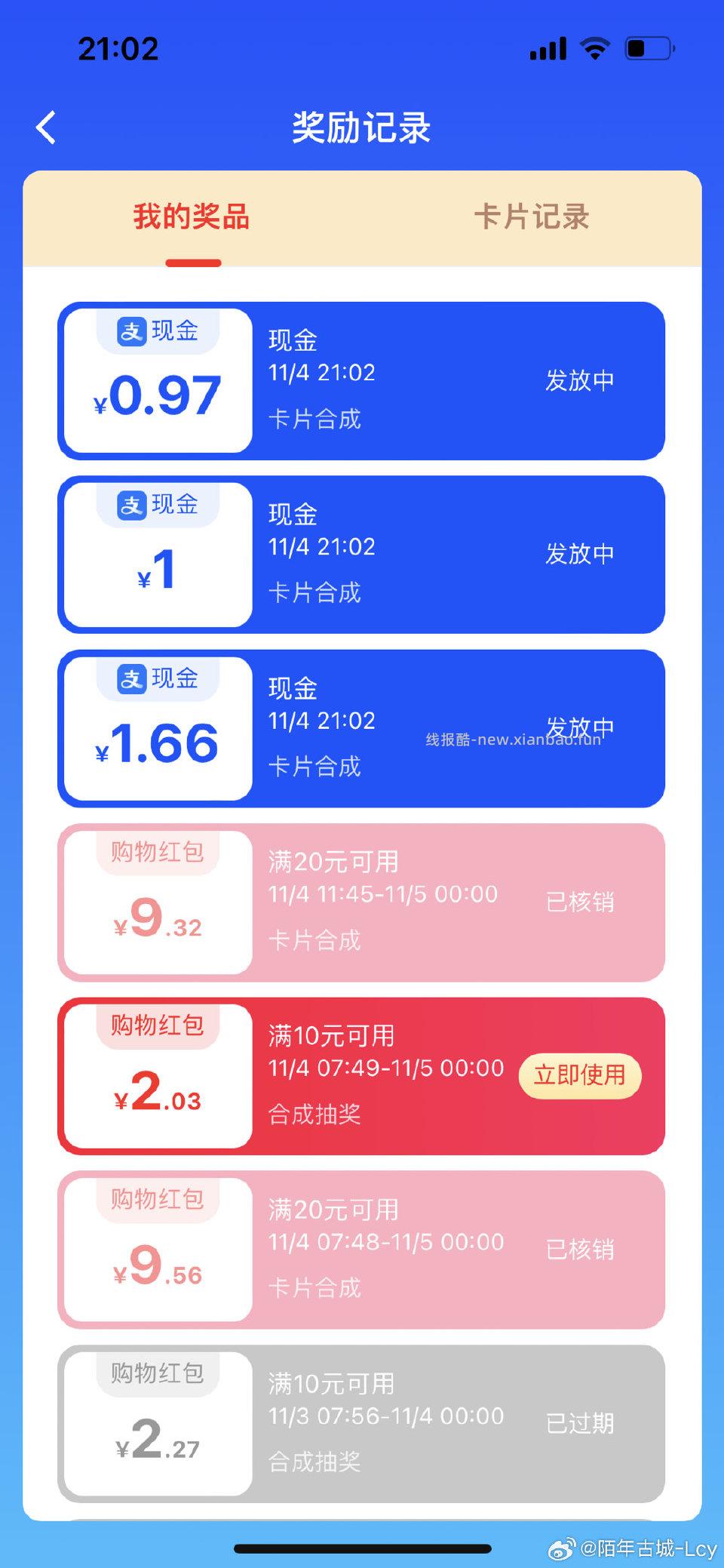Select the 购物红包 badge on the ¥2.03 coupon
The width and height of the screenshot is (724, 1568).
click(x=155, y=1025)
